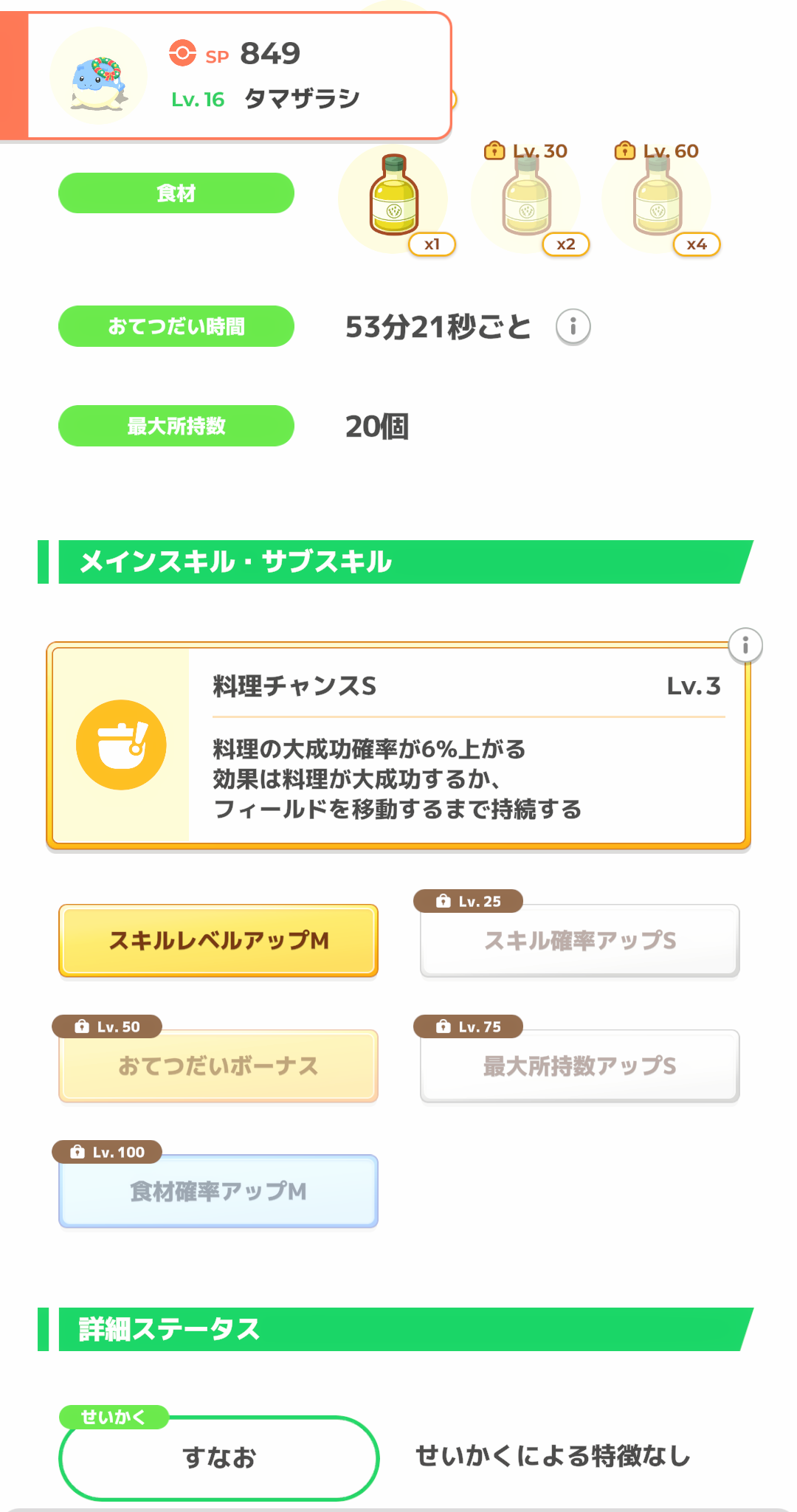Open the 料理チャンスS main skill card

398,745
